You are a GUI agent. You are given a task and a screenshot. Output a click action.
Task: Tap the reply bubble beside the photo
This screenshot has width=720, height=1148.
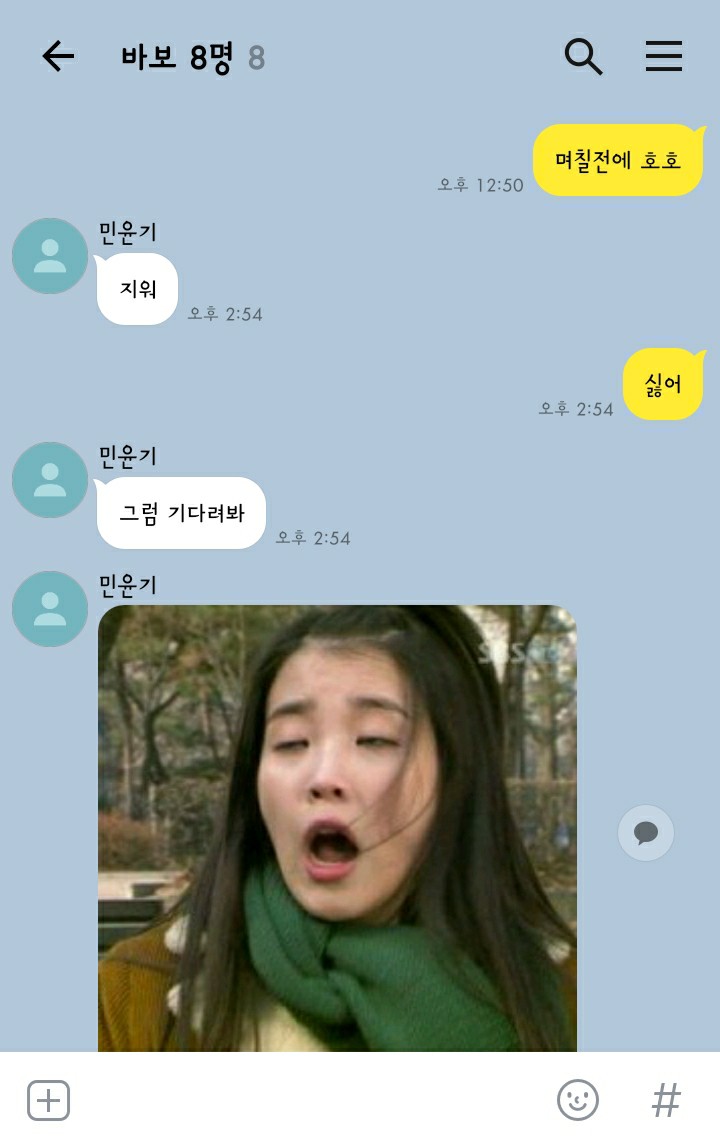[x=645, y=833]
